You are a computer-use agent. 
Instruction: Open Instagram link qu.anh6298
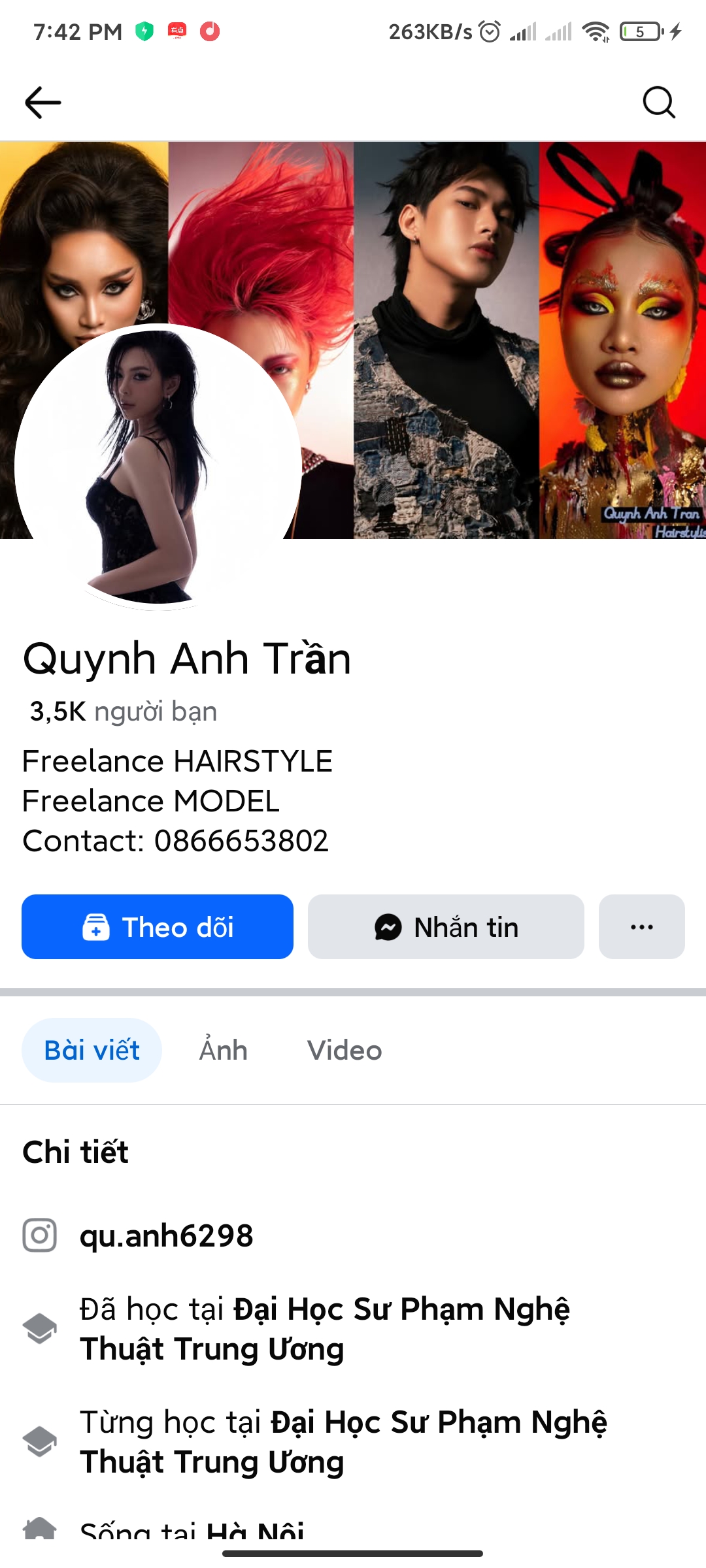click(166, 1235)
